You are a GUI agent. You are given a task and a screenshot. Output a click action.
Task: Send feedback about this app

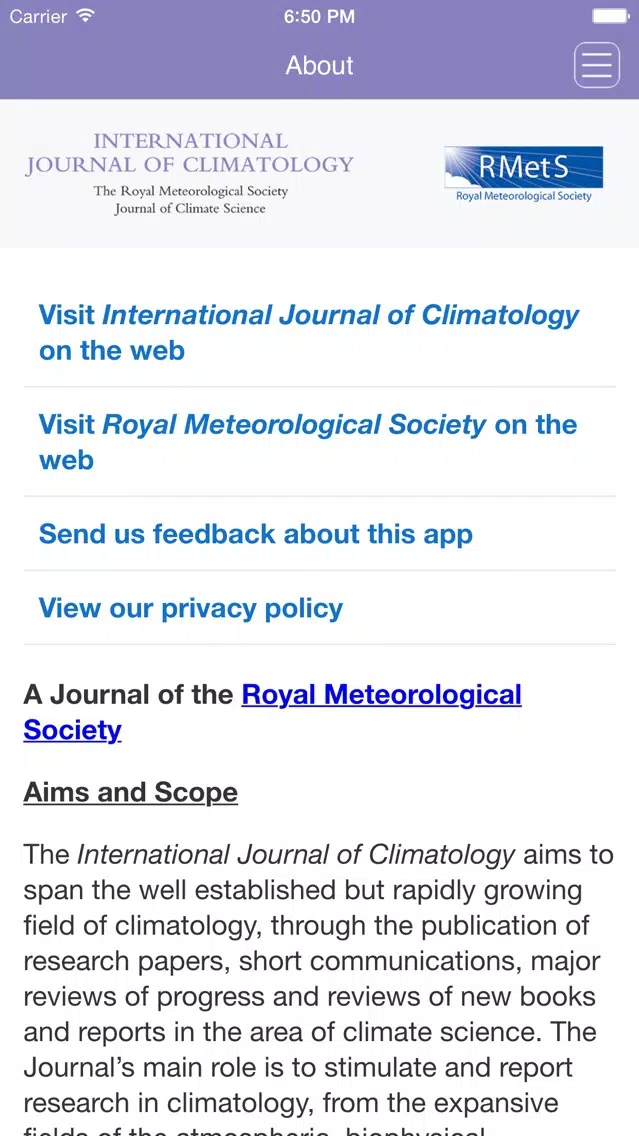(320, 534)
